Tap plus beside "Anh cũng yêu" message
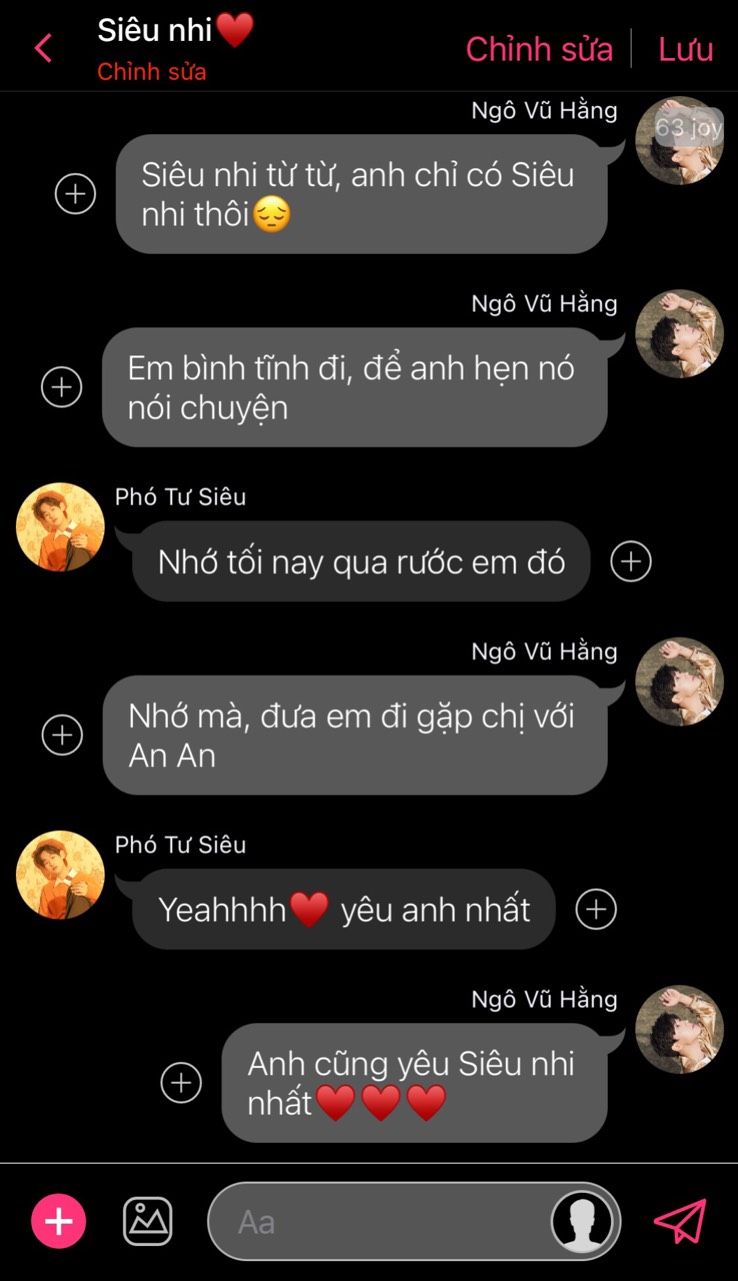This screenshot has height=1281, width=738. (x=181, y=1083)
